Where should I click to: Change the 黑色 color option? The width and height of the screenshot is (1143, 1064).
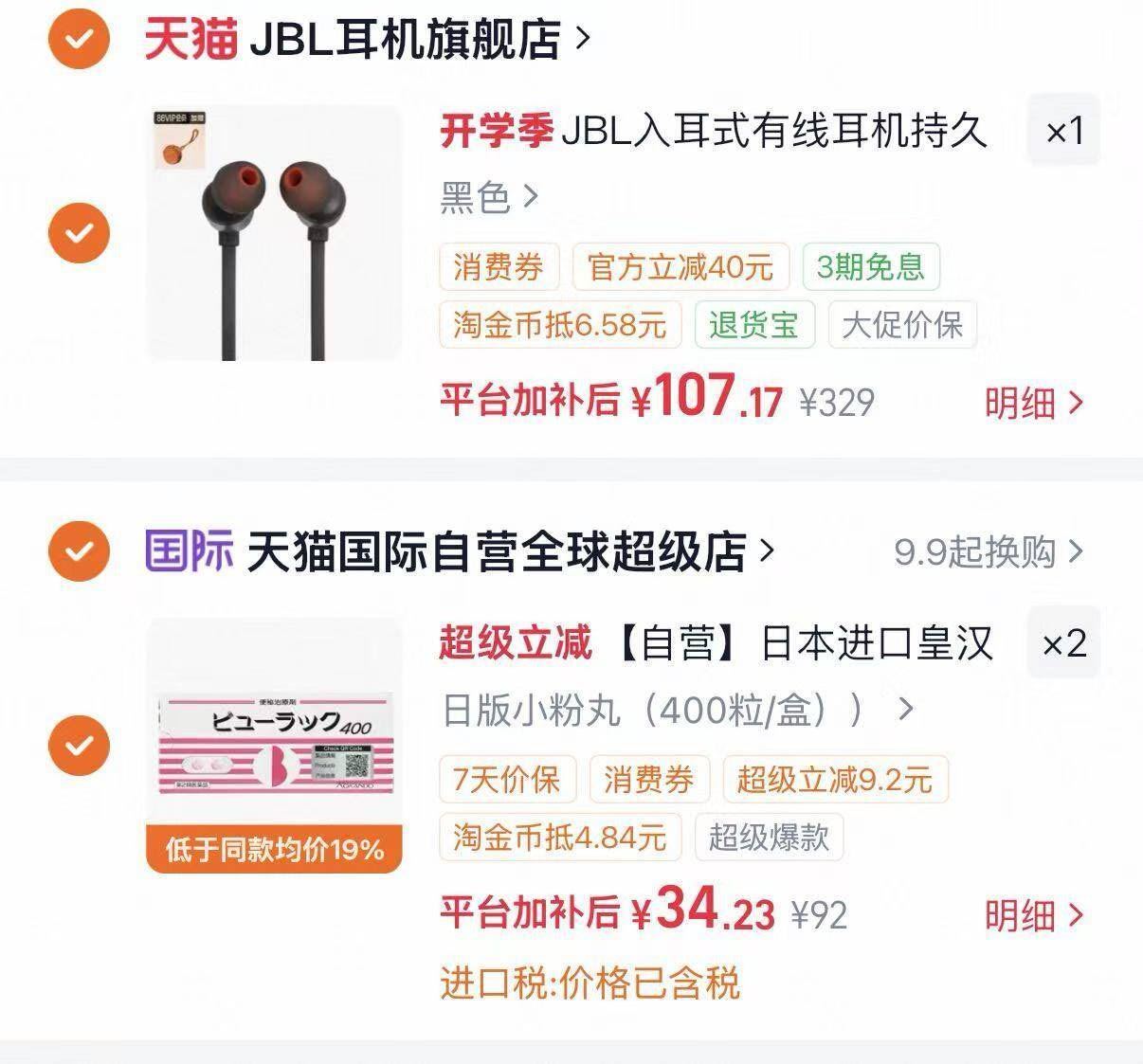[x=489, y=197]
